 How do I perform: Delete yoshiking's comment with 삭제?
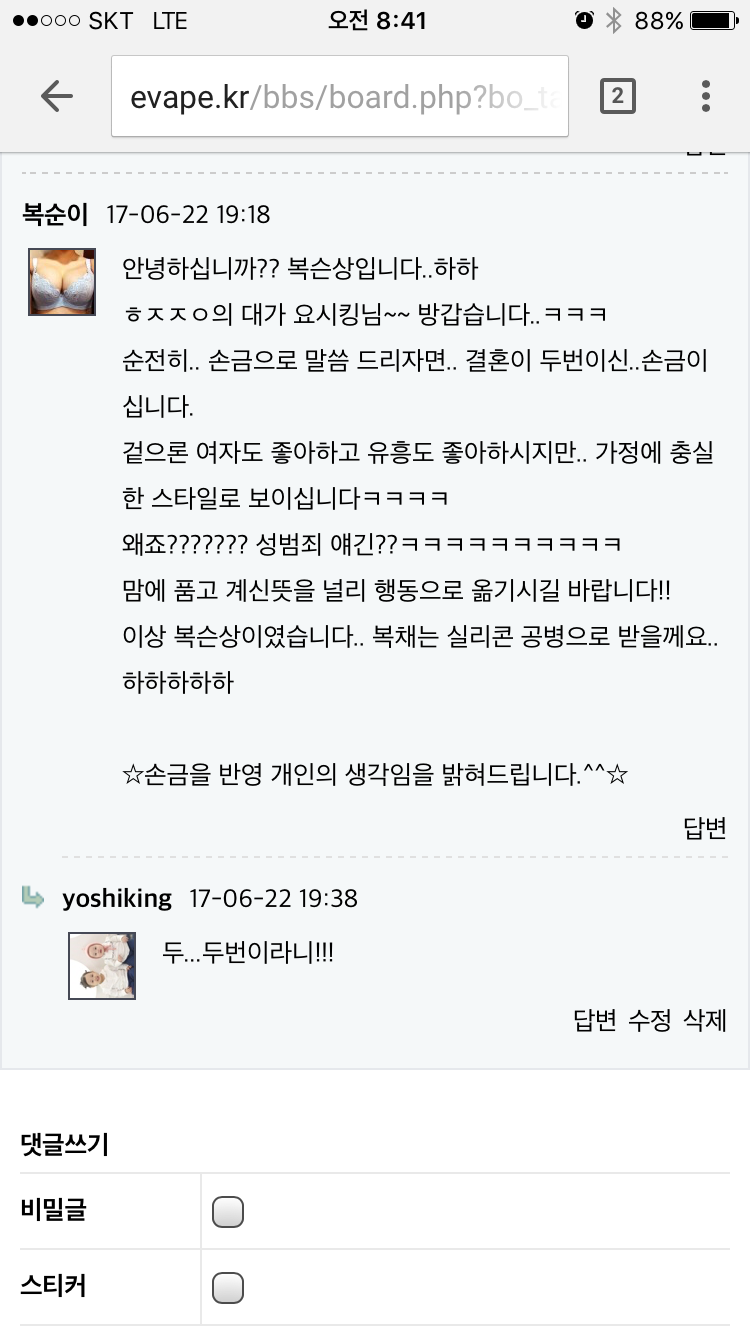point(704,1020)
